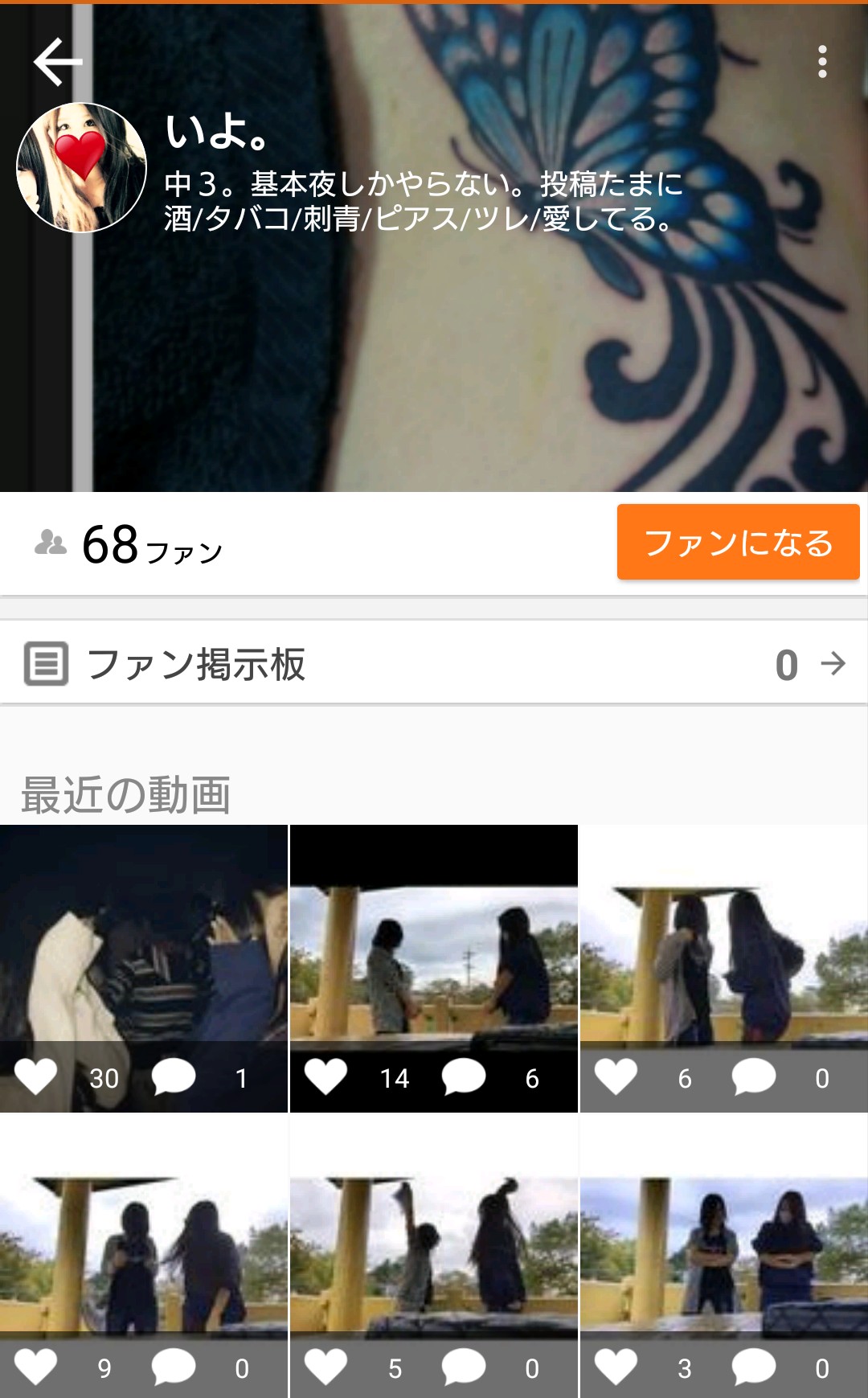Go back using the arrow icon

pos(57,62)
